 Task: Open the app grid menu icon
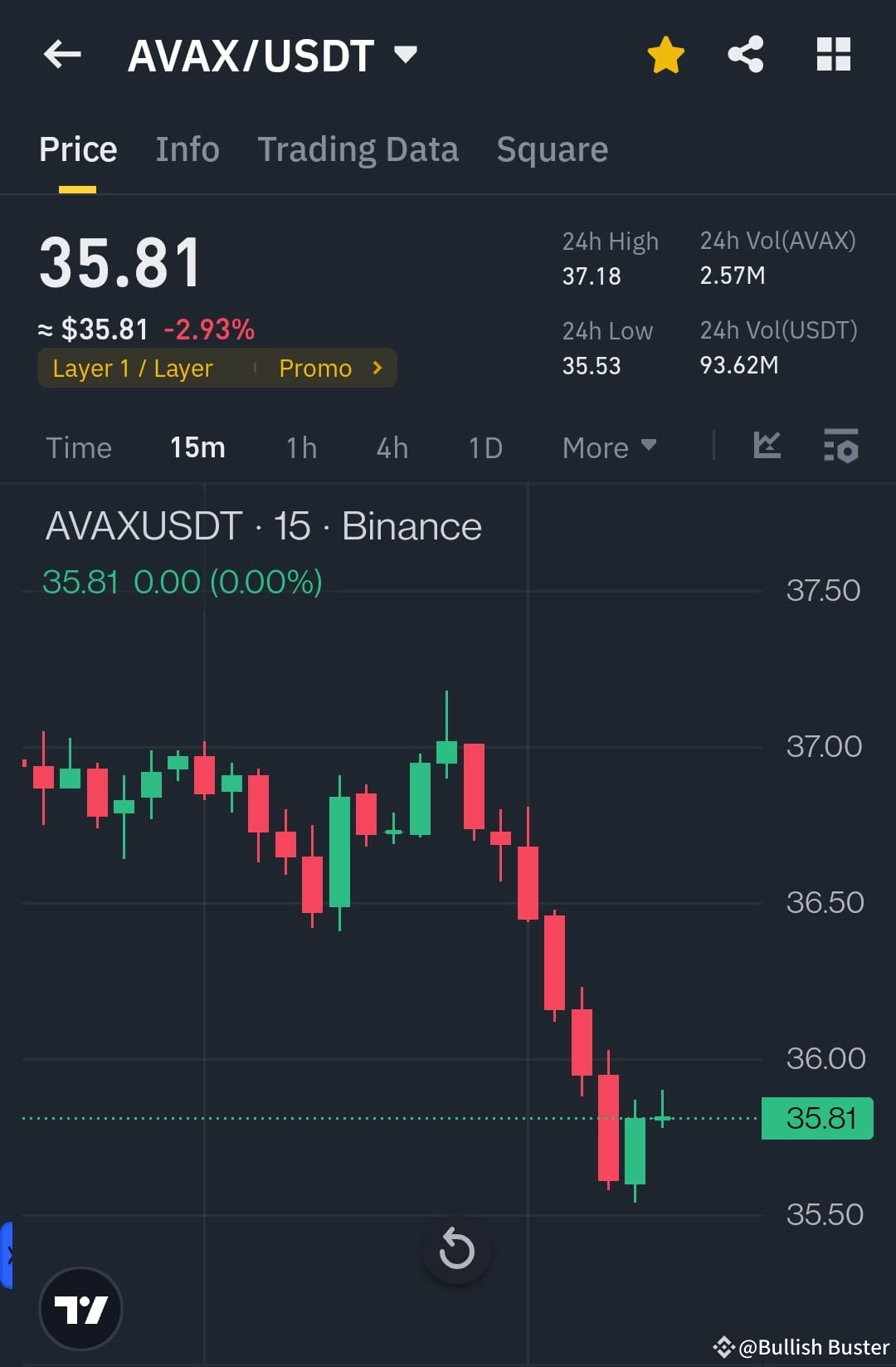click(834, 54)
